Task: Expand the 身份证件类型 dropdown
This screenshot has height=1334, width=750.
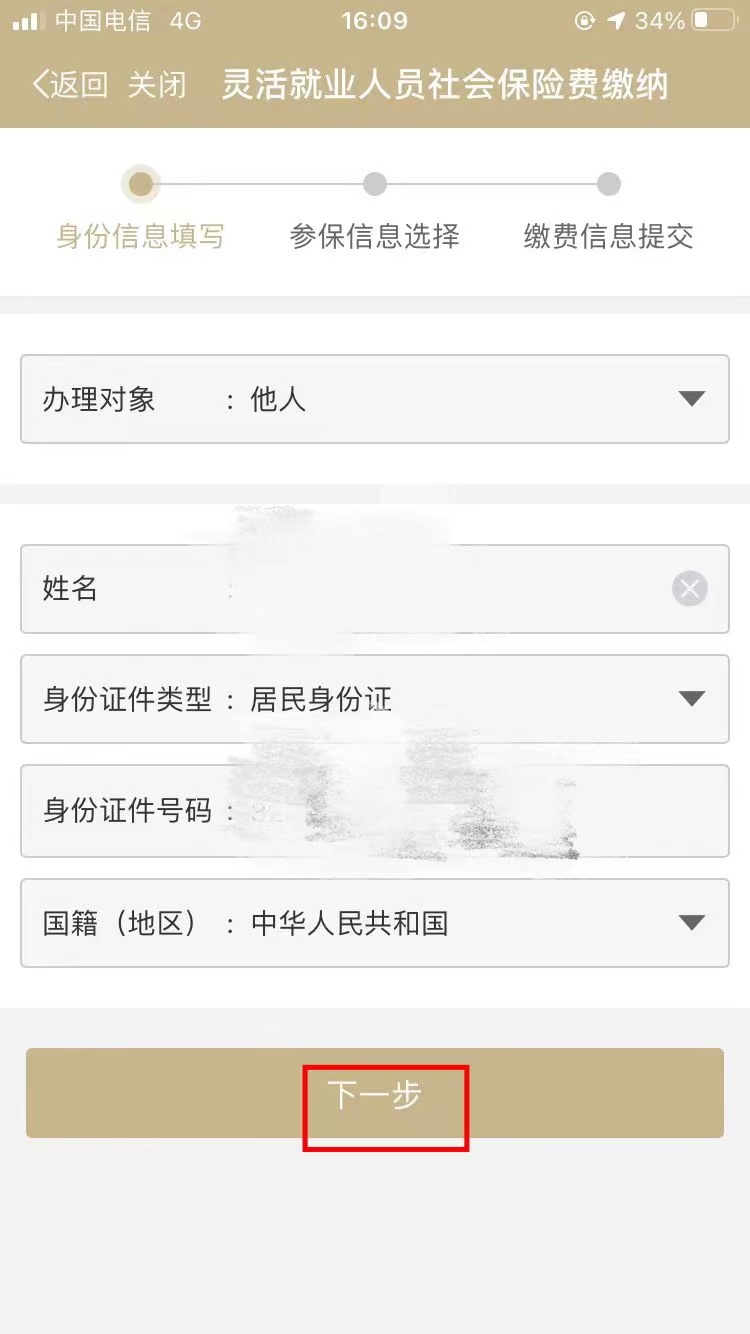Action: [x=375, y=699]
